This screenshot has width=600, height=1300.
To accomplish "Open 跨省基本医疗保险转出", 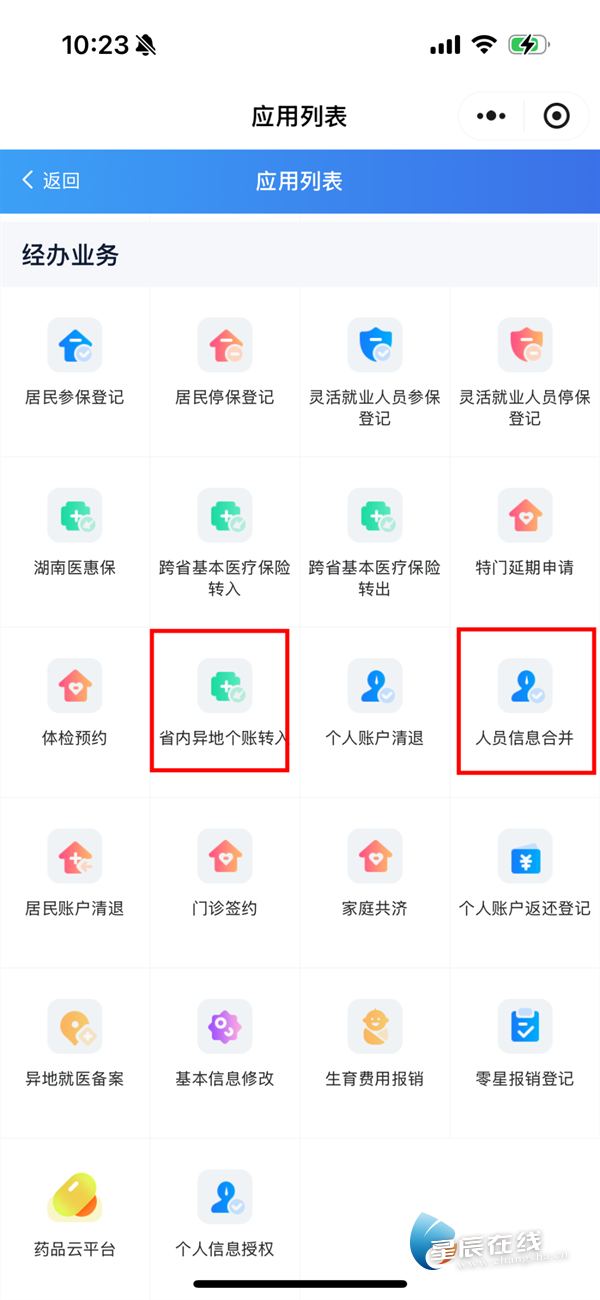I will (375, 540).
